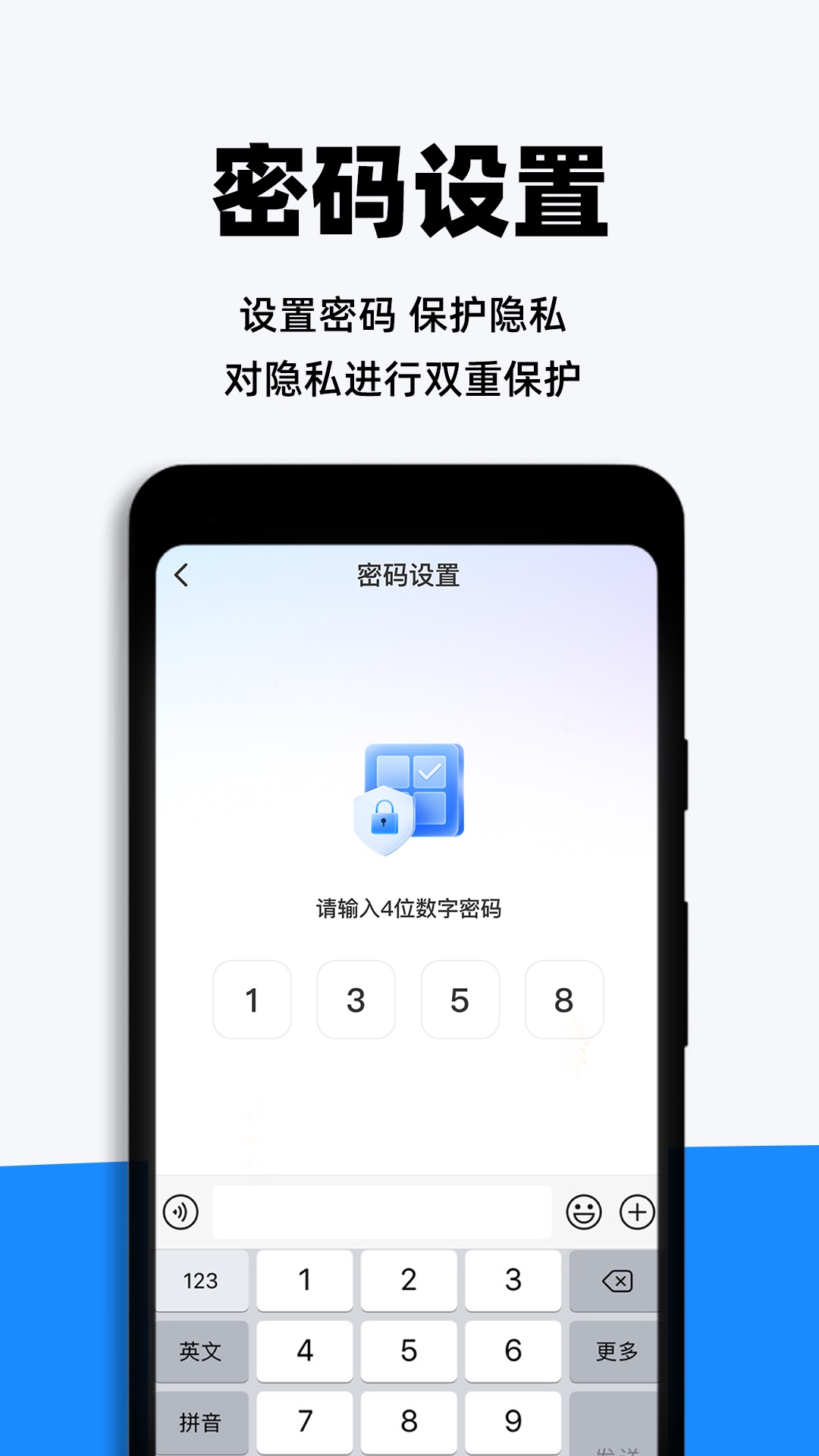819x1456 pixels.
Task: Expand more options with the 更多 key
Action: click(x=617, y=1351)
